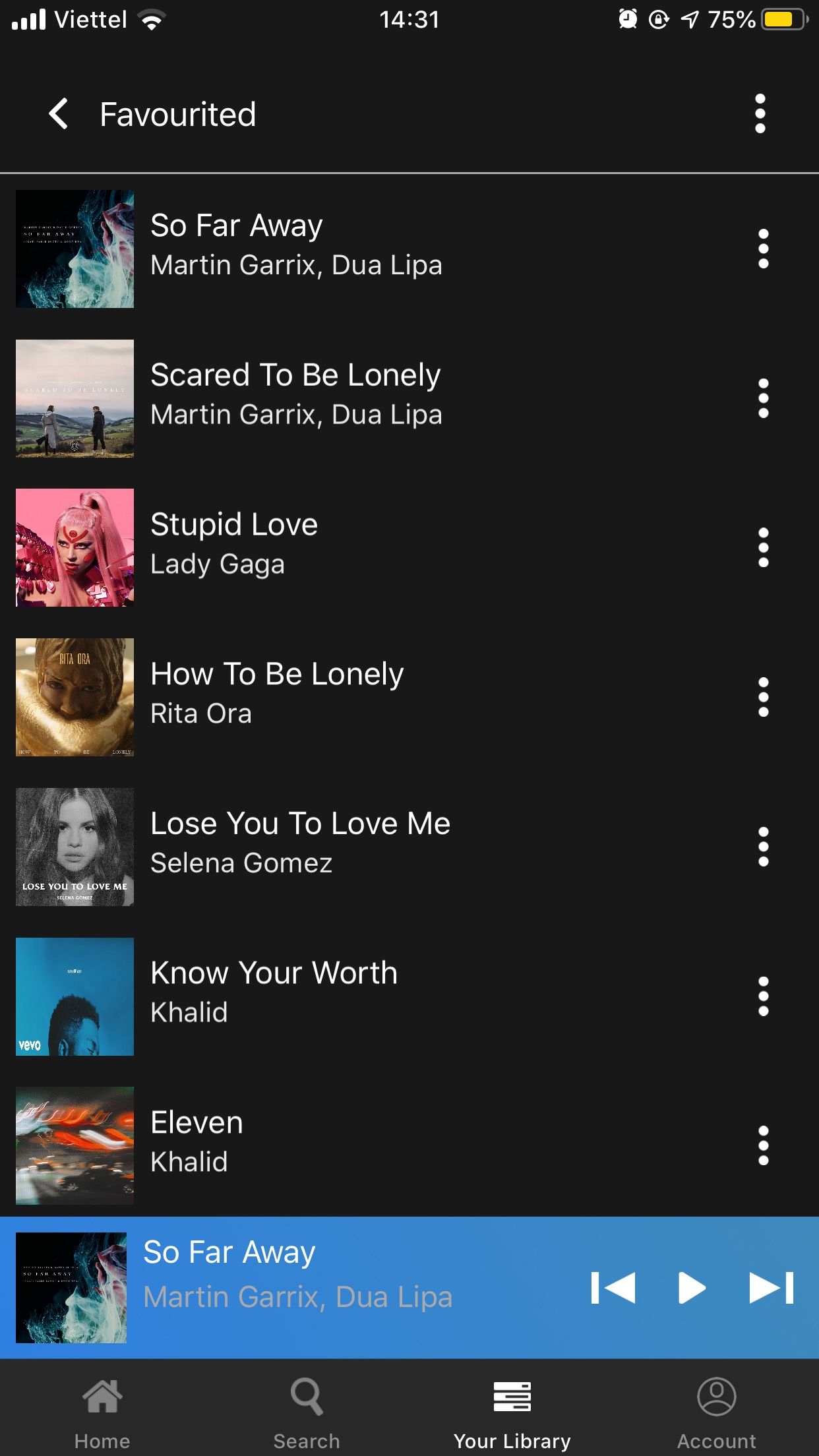Viewport: 819px width, 1456px height.
Task: Open options for So Far Away in list
Action: coord(763,249)
